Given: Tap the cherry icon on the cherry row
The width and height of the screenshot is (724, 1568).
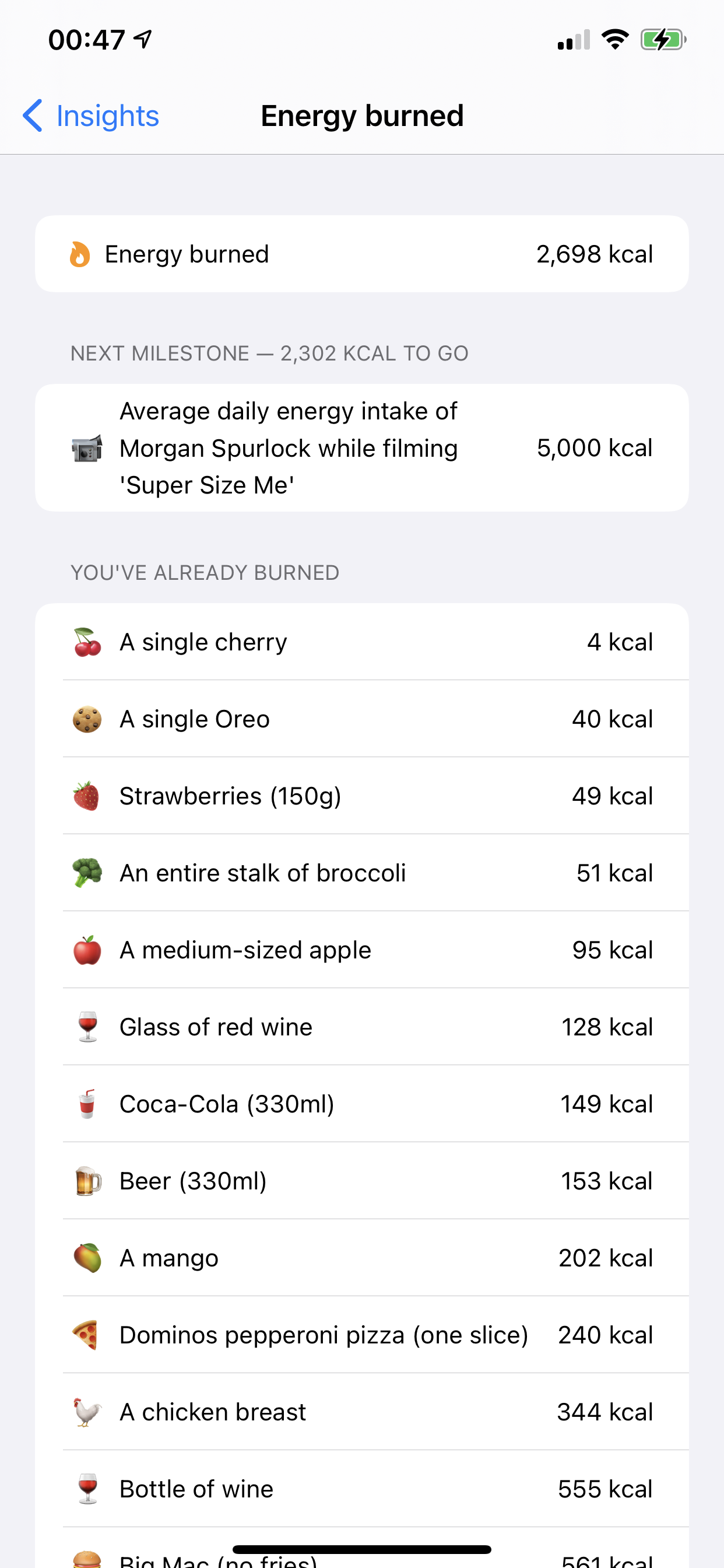Looking at the screenshot, I should (87, 642).
